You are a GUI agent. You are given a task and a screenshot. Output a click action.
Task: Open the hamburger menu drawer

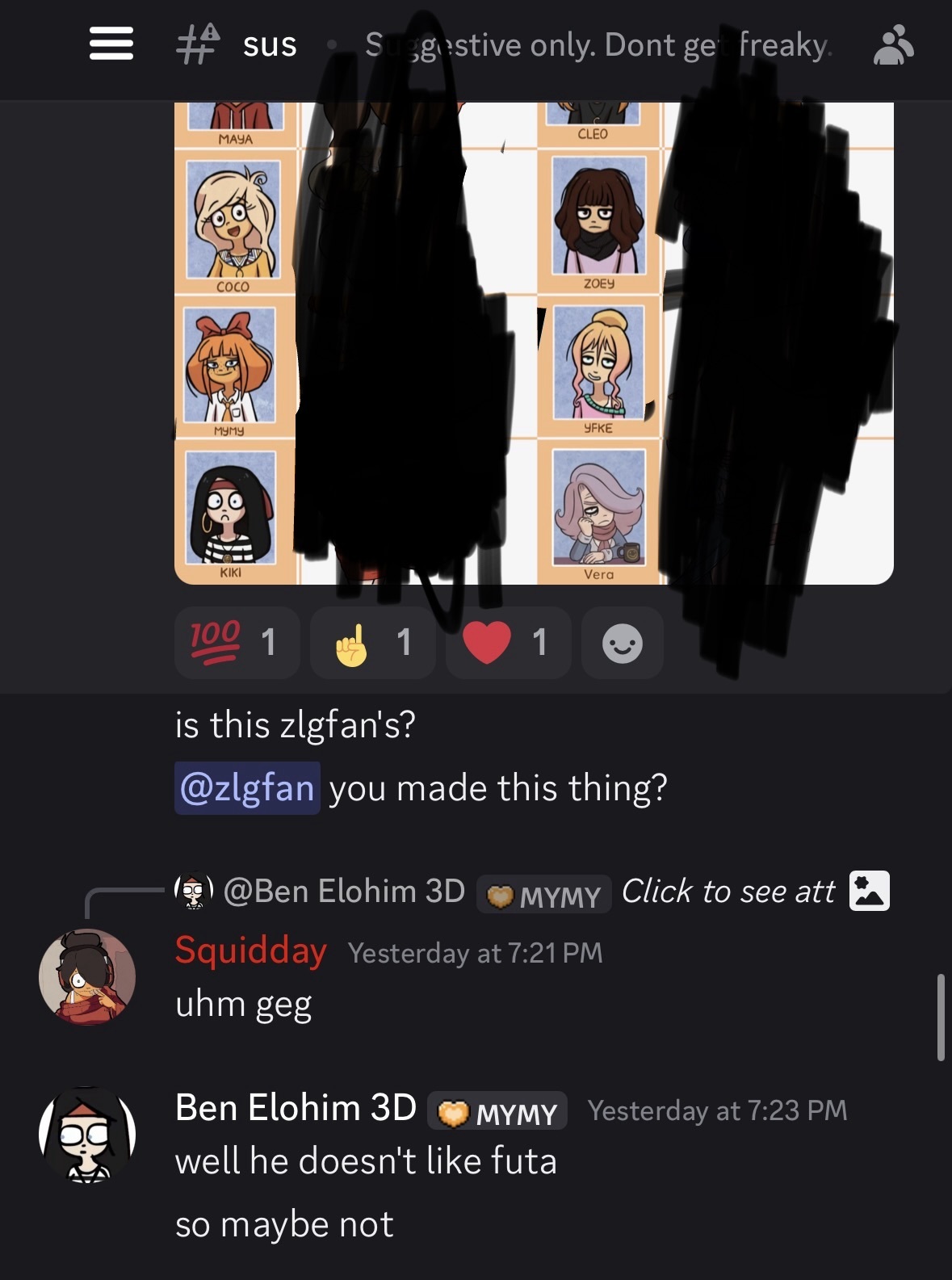(111, 44)
